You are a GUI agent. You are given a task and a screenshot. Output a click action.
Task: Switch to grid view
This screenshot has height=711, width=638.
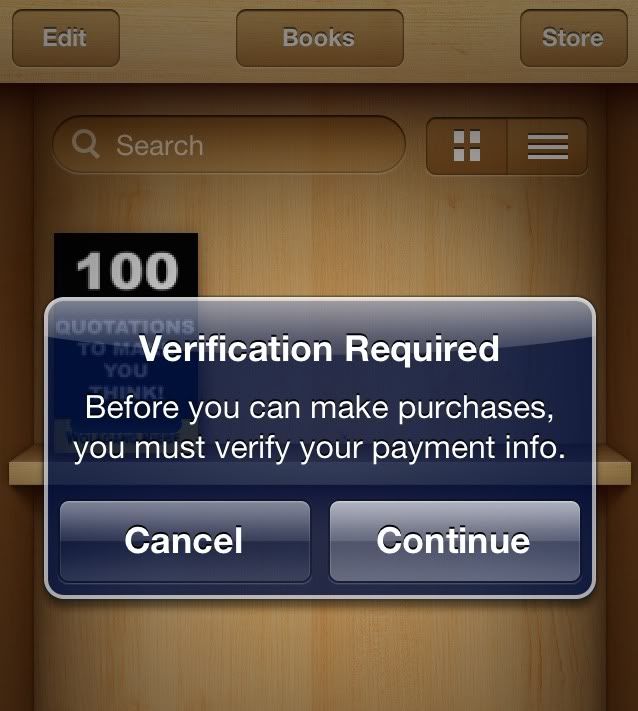click(467, 147)
